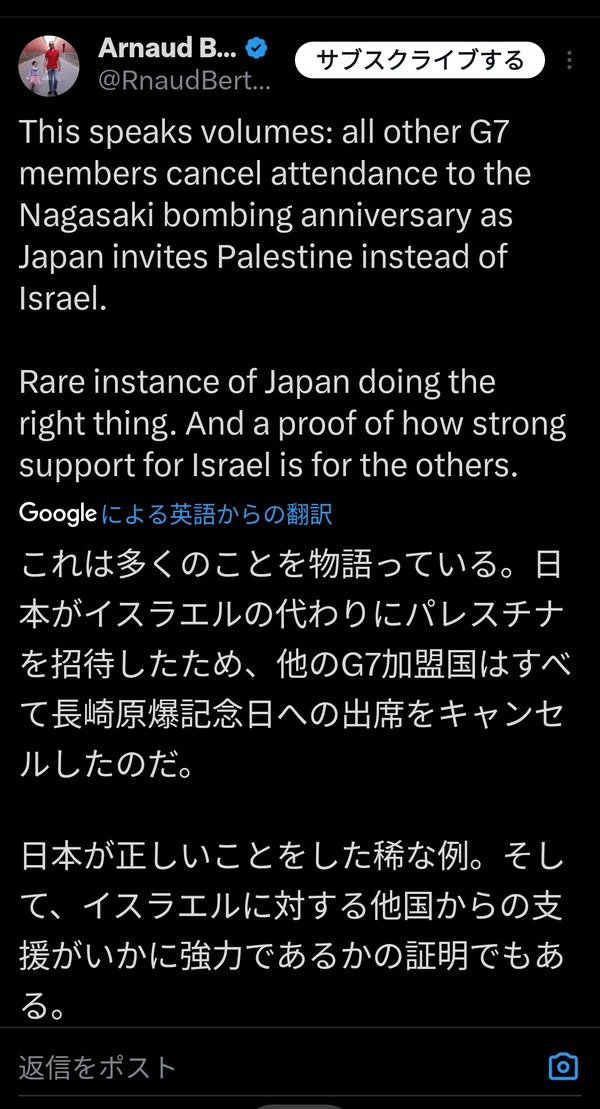Open the camera icon in reply bar
Image resolution: width=600 pixels, height=1109 pixels.
click(x=564, y=1066)
